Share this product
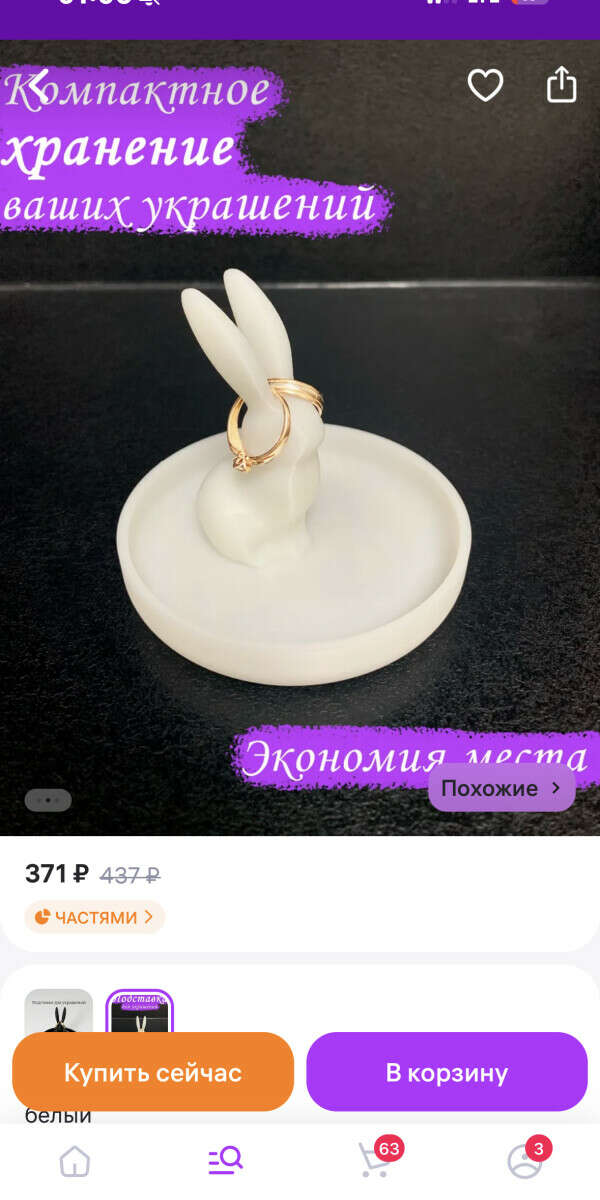The width and height of the screenshot is (600, 1200). 562,85
